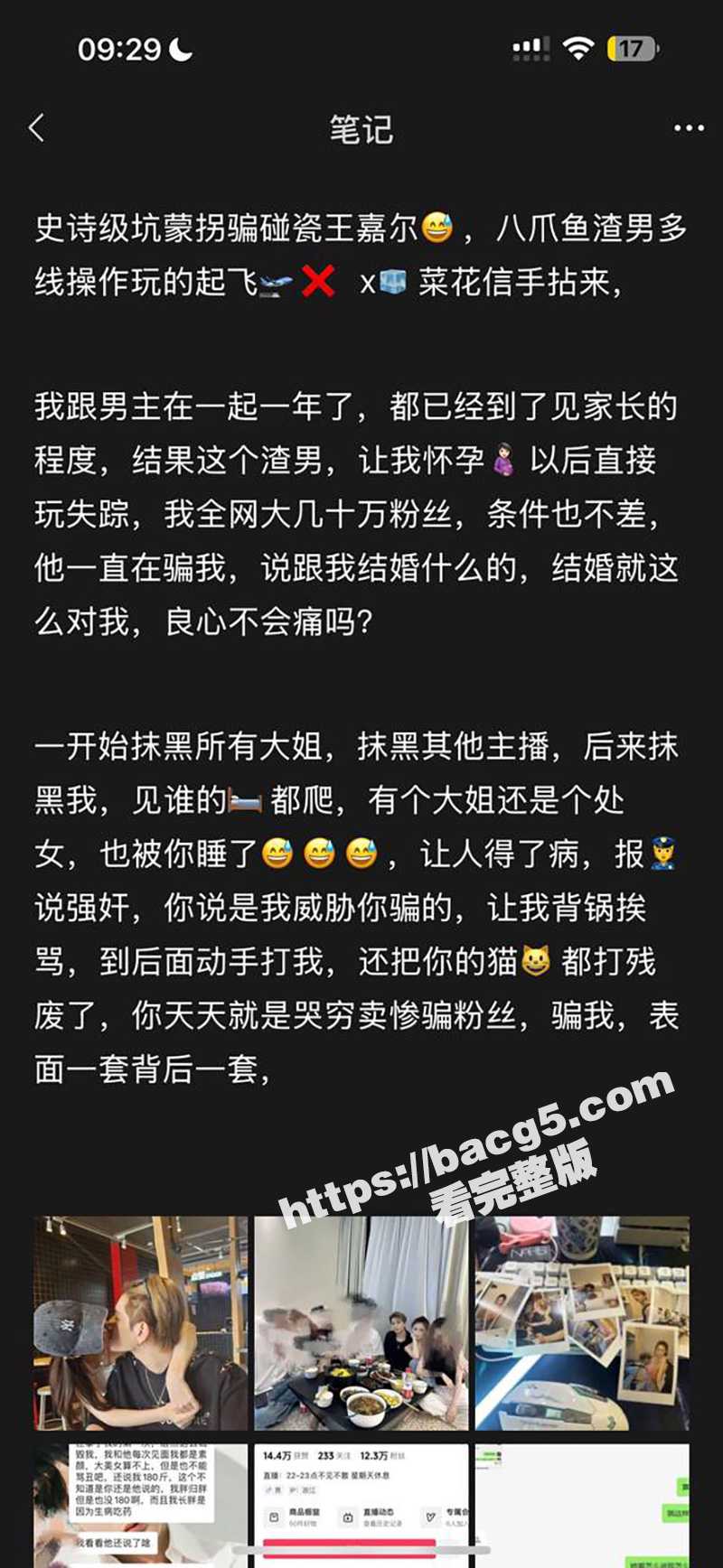
Task: Open the screenshot mentioning 180斤
Action: pyautogui.click(x=141, y=1503)
